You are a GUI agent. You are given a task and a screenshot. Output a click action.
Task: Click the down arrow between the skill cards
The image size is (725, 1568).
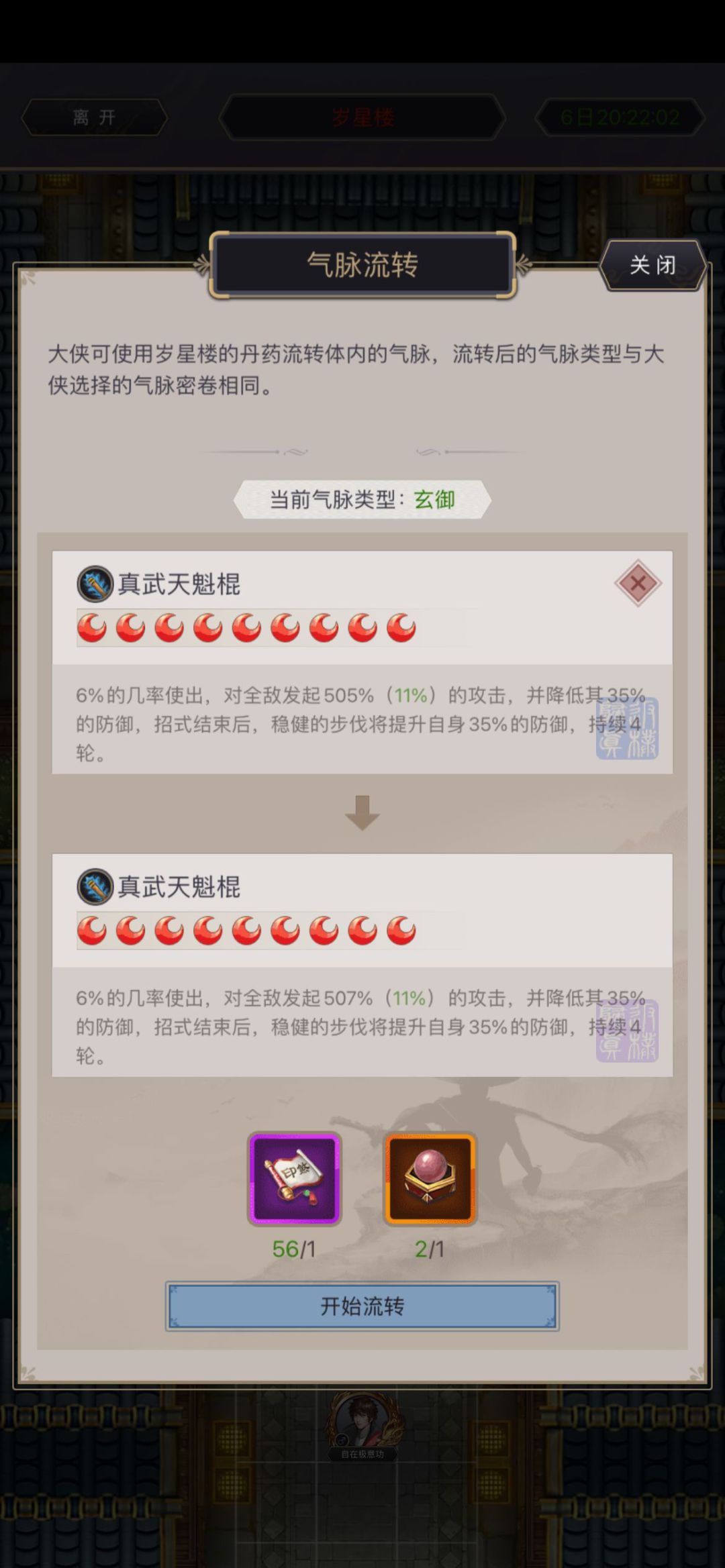(x=362, y=812)
